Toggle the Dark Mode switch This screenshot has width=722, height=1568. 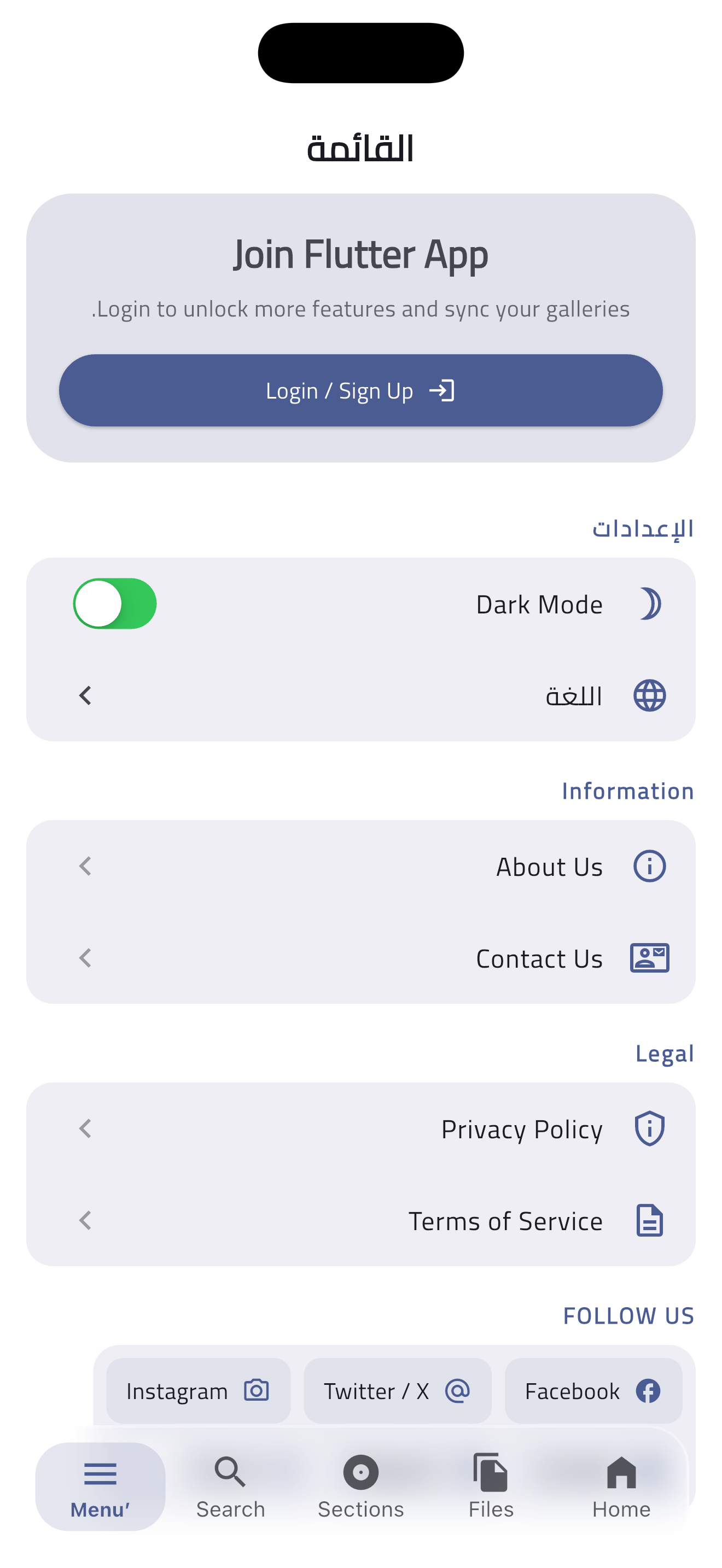[115, 603]
